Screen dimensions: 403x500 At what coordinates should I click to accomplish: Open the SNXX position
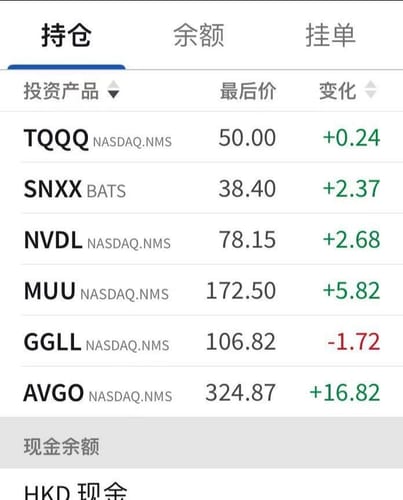coord(201,188)
